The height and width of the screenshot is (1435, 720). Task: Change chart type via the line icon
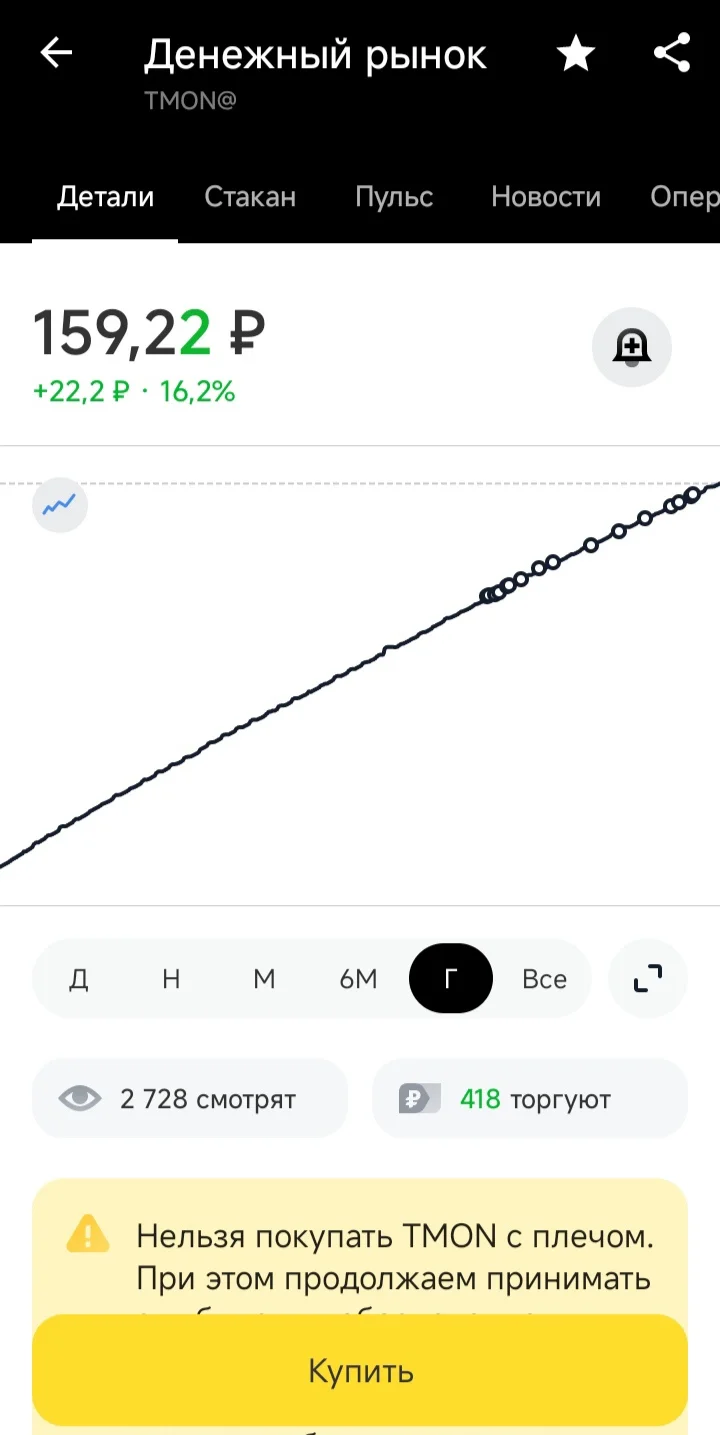point(60,504)
